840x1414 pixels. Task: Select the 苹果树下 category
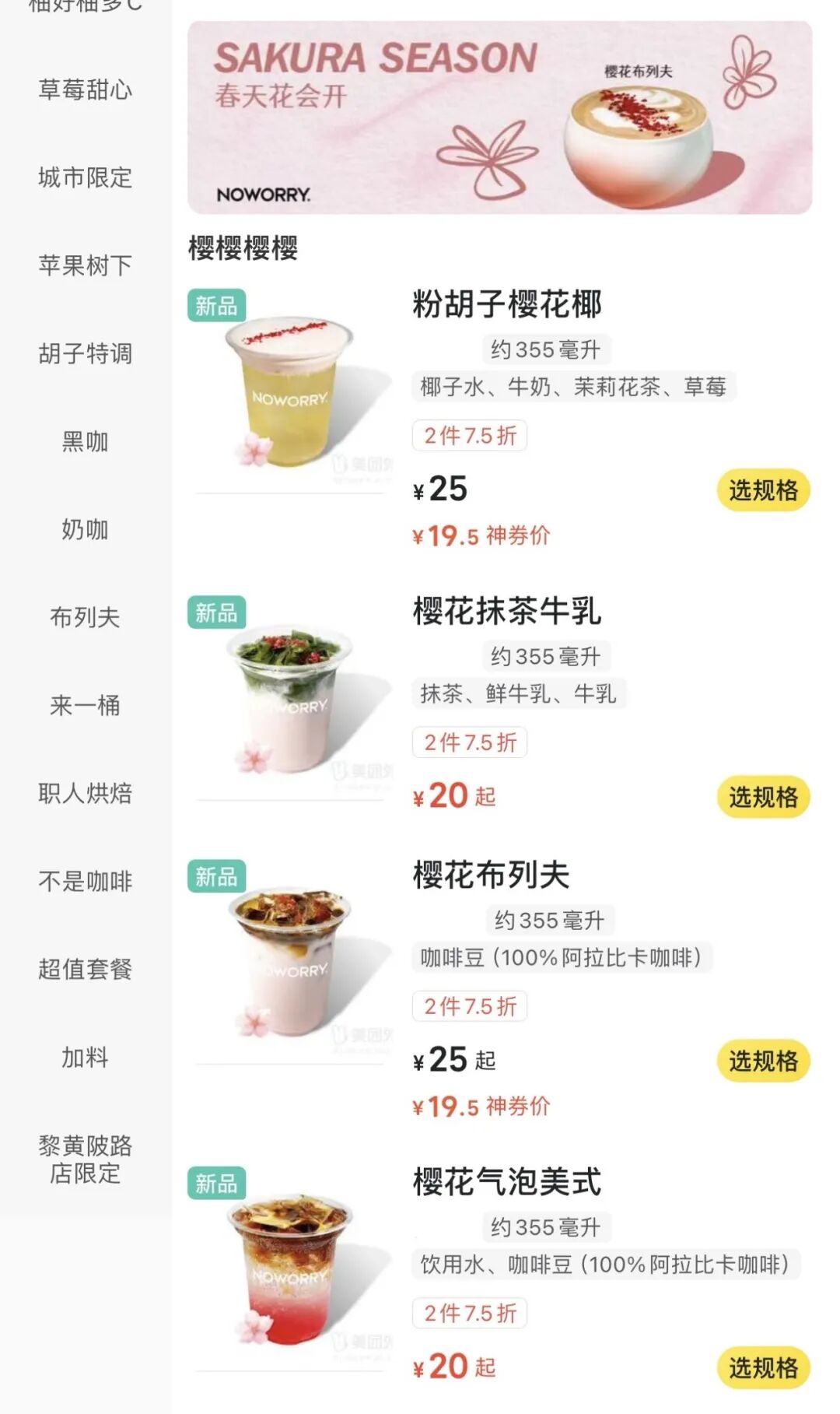tap(85, 265)
